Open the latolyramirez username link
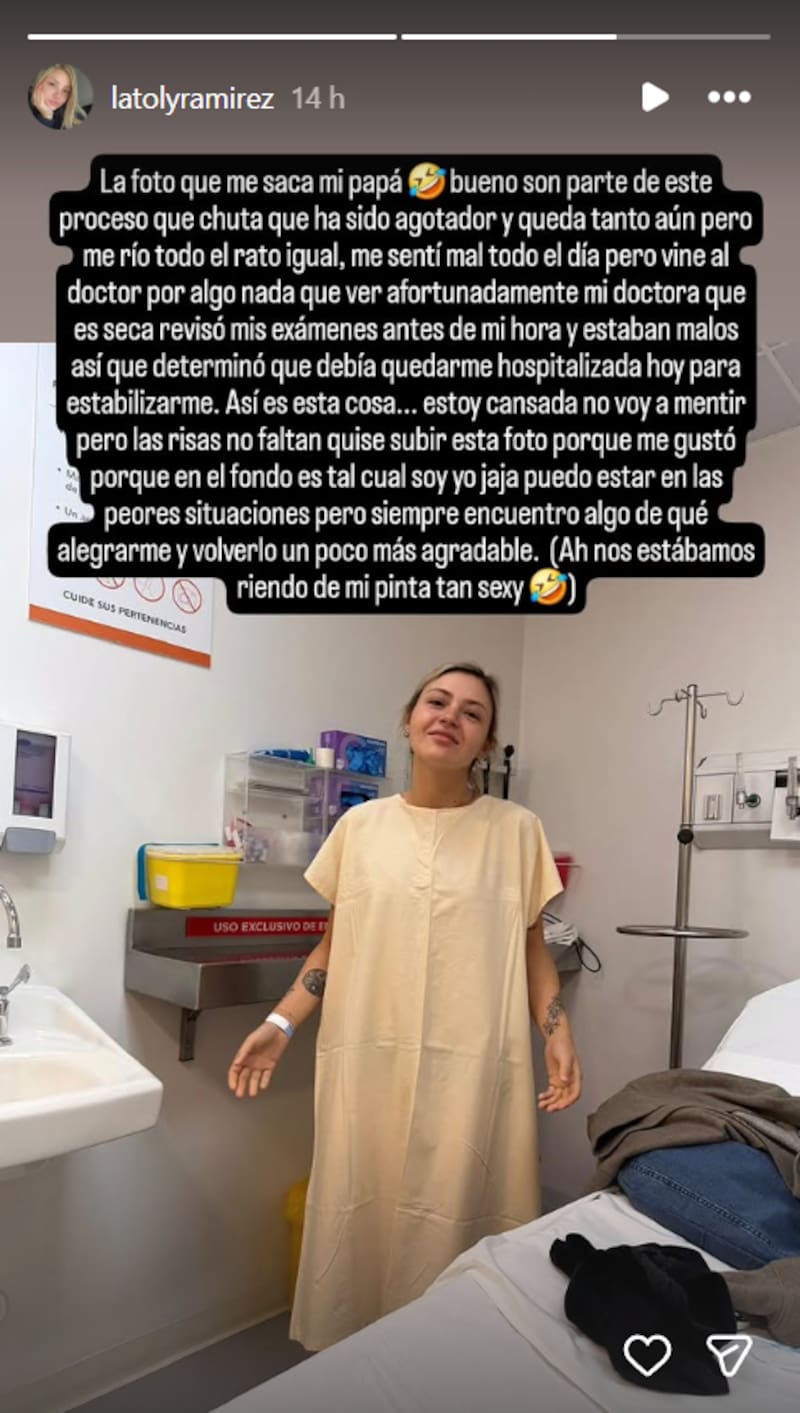Screen dimensions: 800x1413 point(193,98)
